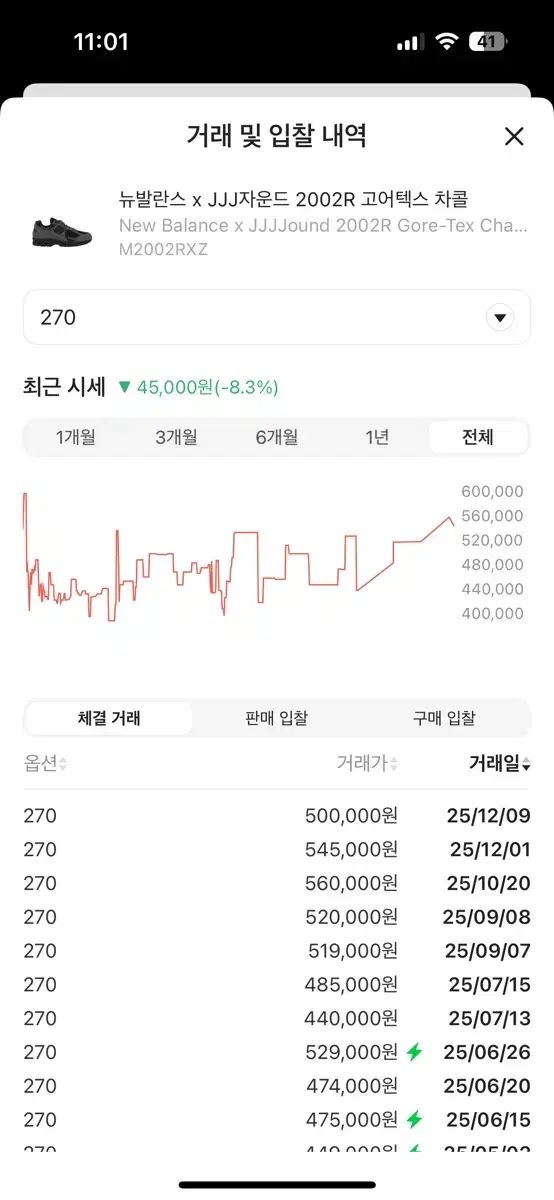This screenshot has width=554, height=1200.
Task: Show the 1년 price chart
Action: (x=377, y=437)
